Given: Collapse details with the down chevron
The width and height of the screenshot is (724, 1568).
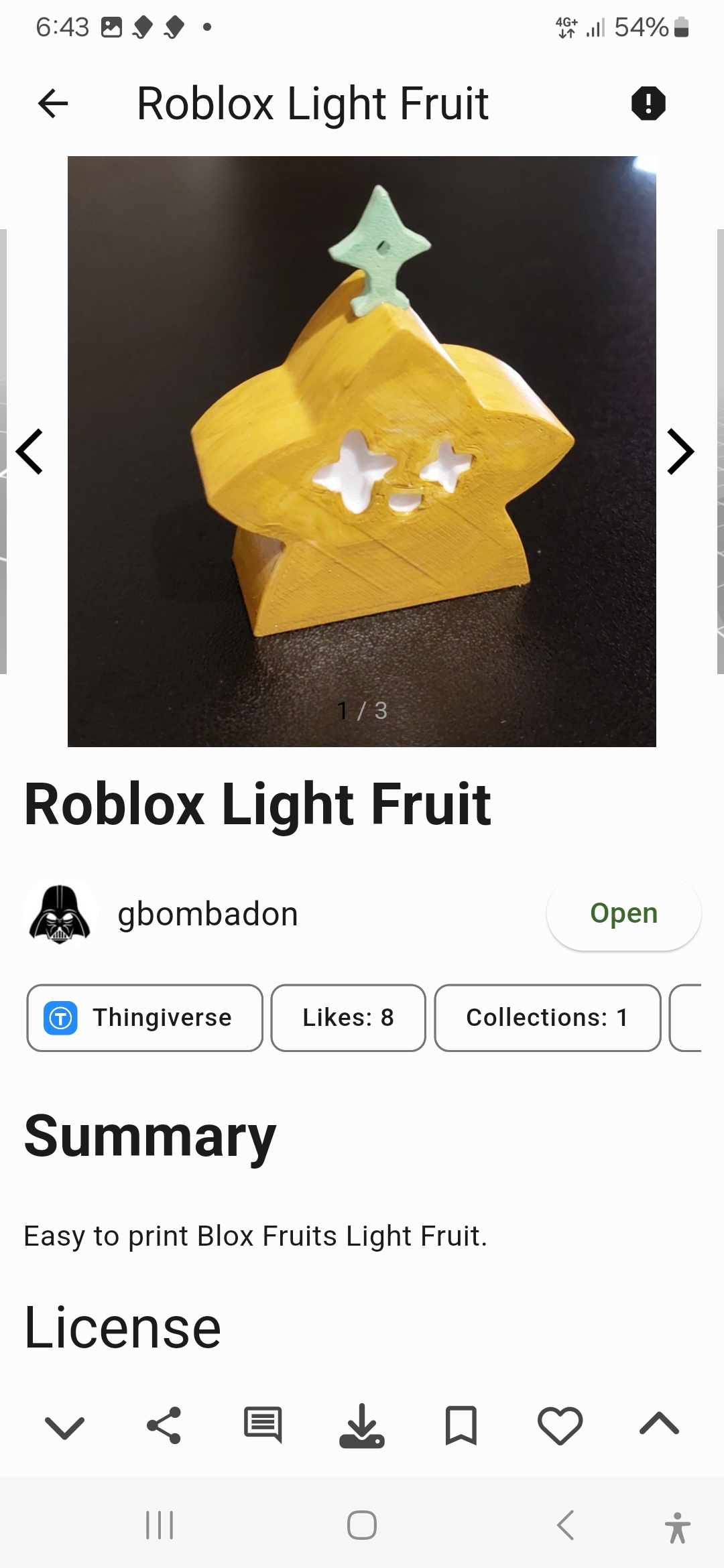Looking at the screenshot, I should pos(66,1425).
